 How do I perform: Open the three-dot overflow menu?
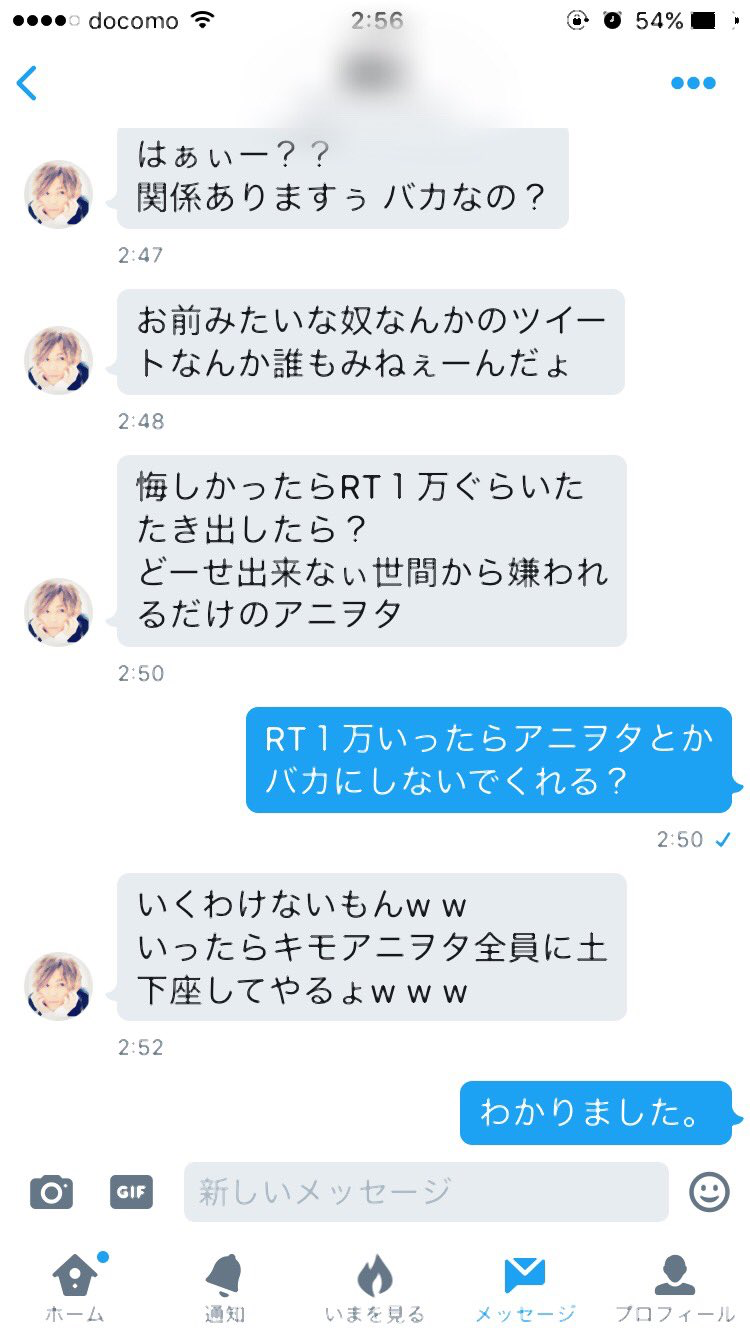tap(693, 83)
